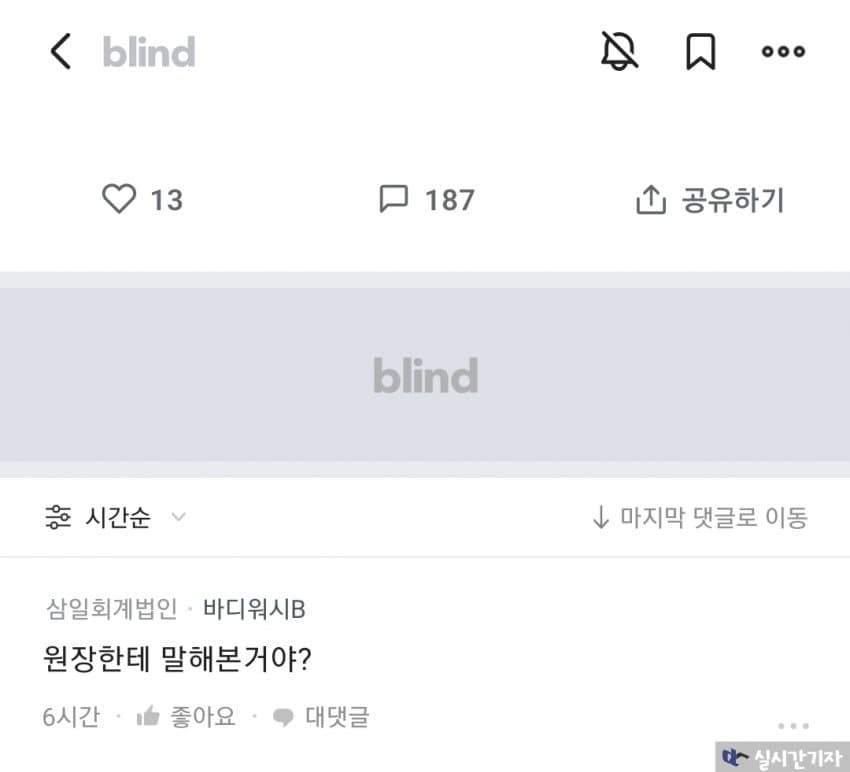850x772 pixels.
Task: Jump to last comment via 마지막 댓글로 이동
Action: point(699,517)
